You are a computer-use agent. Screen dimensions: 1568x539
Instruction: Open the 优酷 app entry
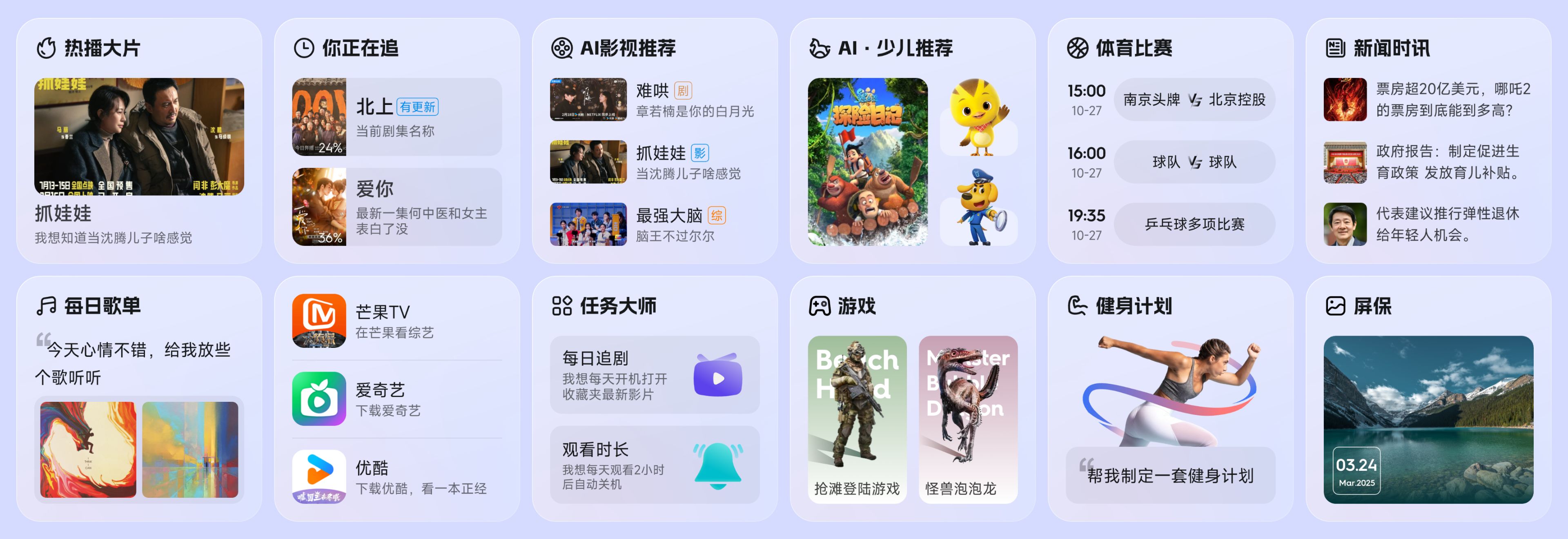[x=397, y=477]
